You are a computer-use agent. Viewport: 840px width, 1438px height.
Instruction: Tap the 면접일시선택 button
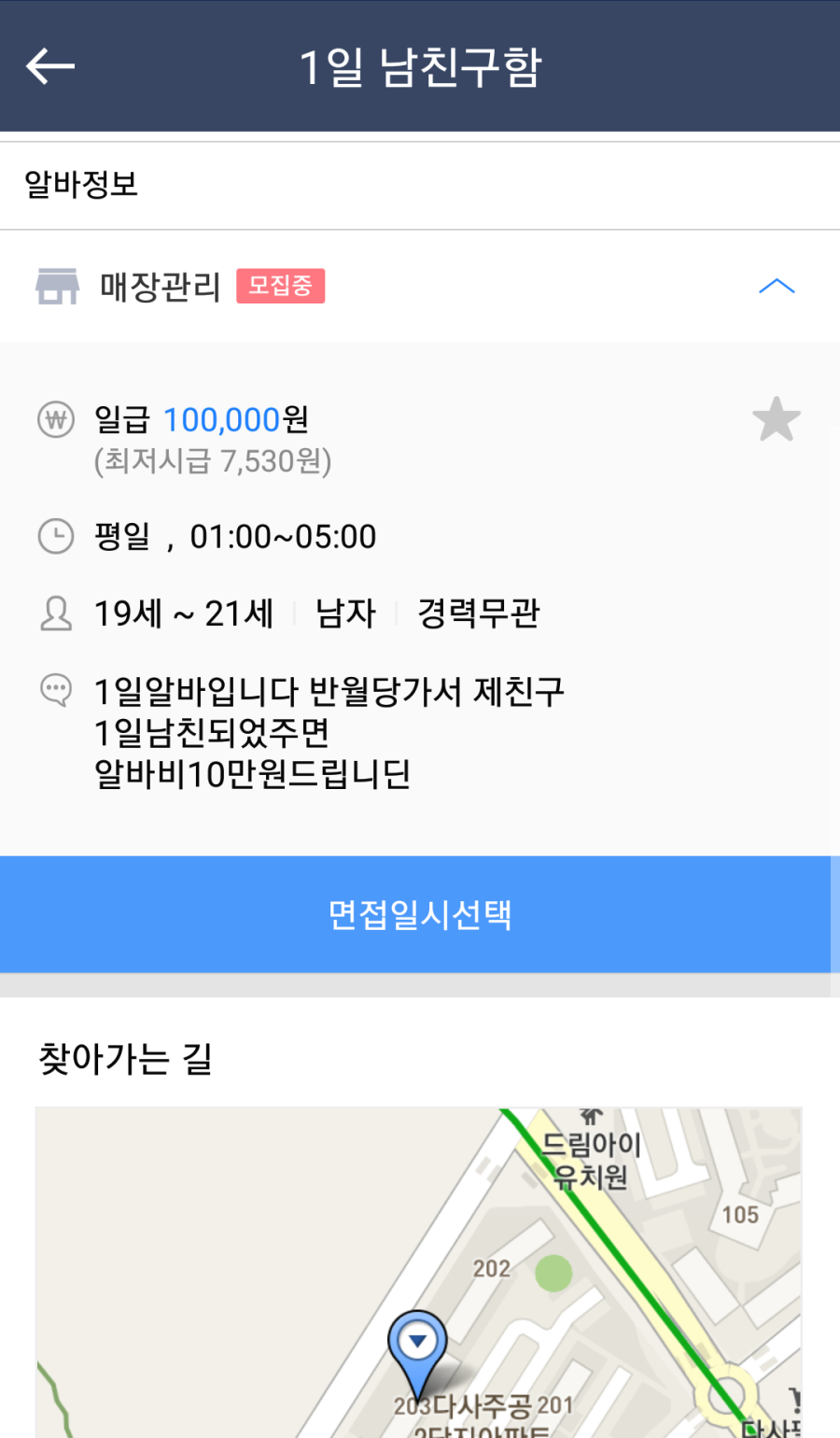419,914
